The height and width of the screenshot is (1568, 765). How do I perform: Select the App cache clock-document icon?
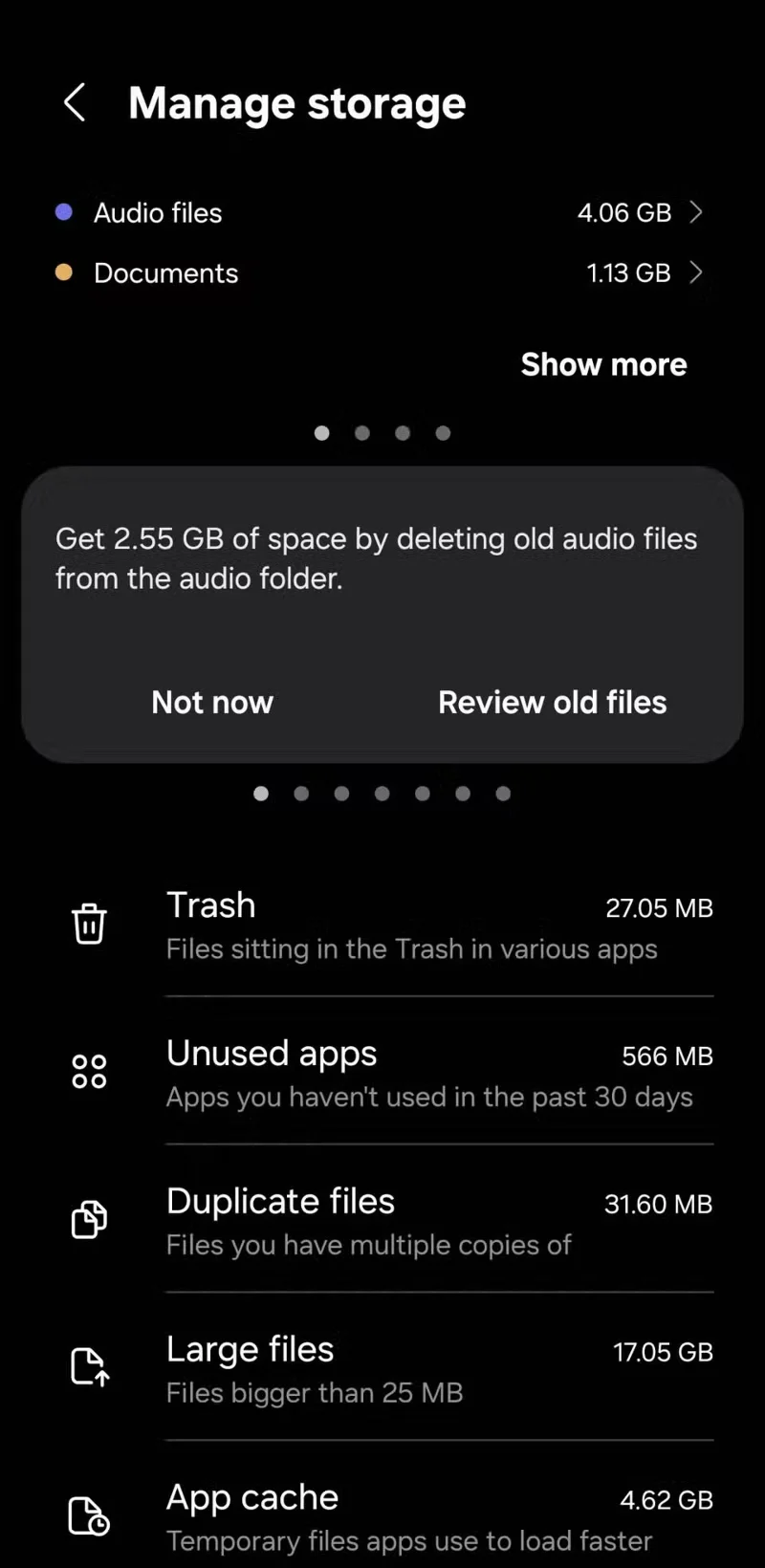pos(89,1514)
